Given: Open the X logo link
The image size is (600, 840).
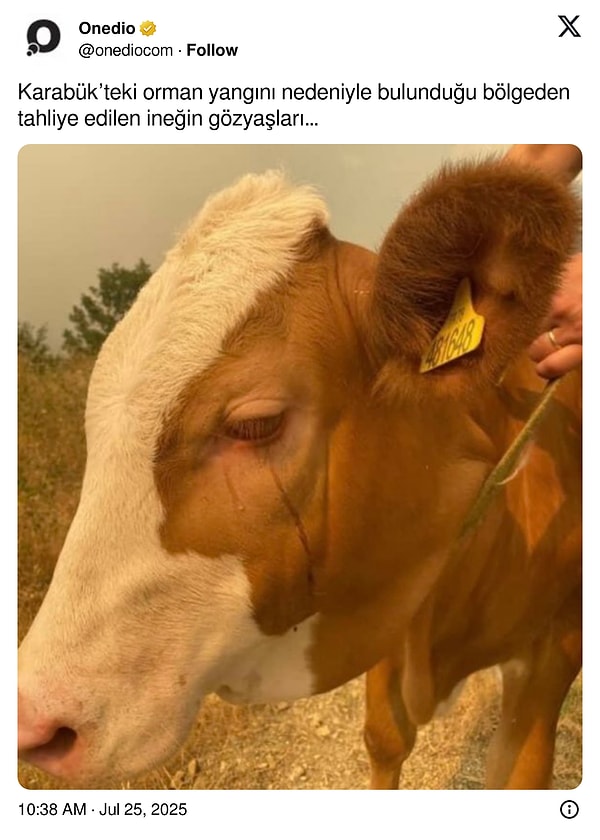Looking at the screenshot, I should [568, 28].
